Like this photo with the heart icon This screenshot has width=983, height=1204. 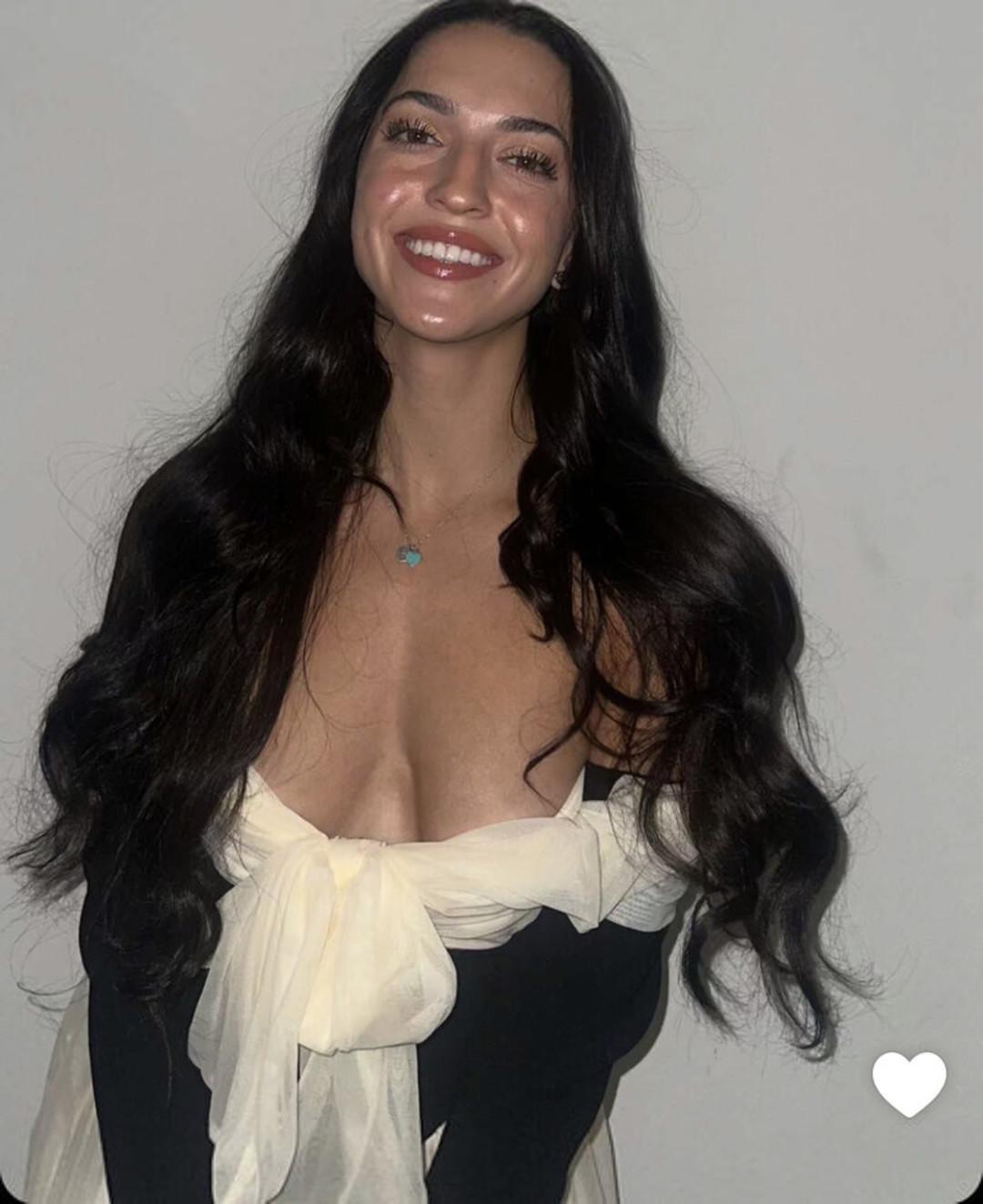point(908,1082)
